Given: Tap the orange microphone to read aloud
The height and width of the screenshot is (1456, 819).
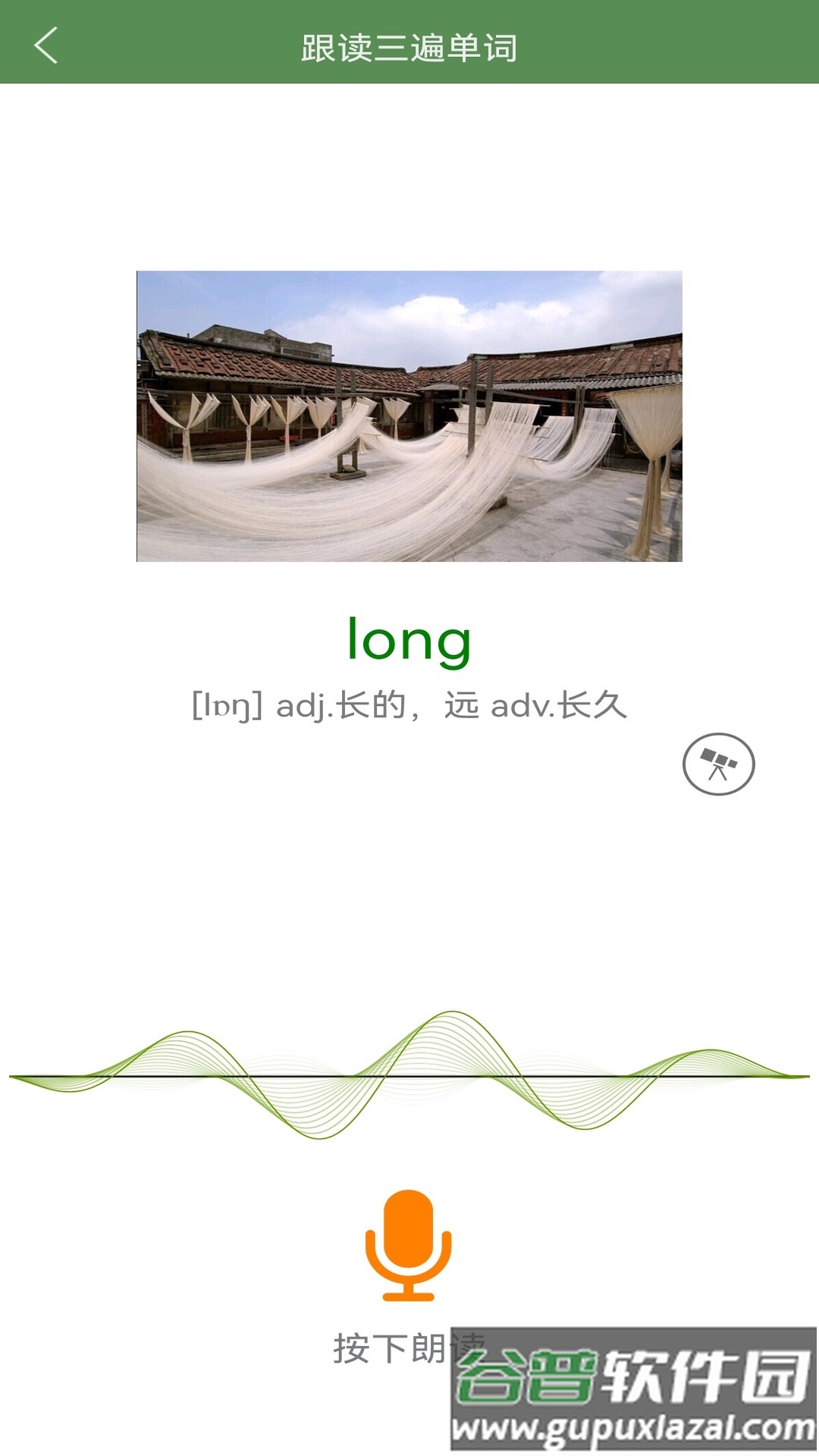Looking at the screenshot, I should (409, 1245).
